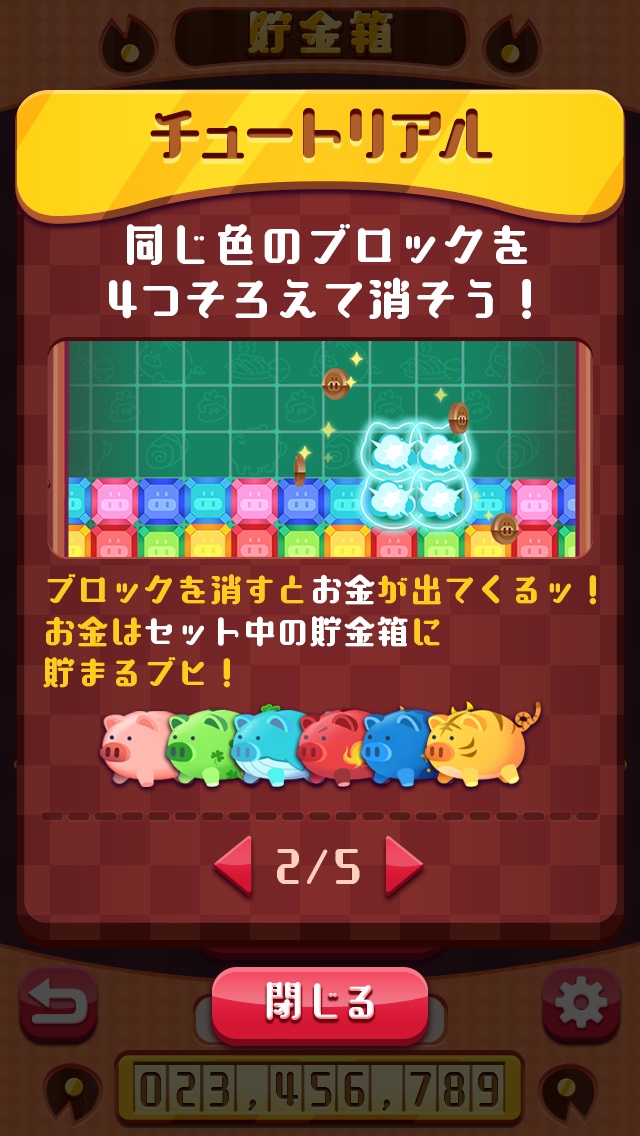Go to the next tutorial page

click(x=403, y=867)
